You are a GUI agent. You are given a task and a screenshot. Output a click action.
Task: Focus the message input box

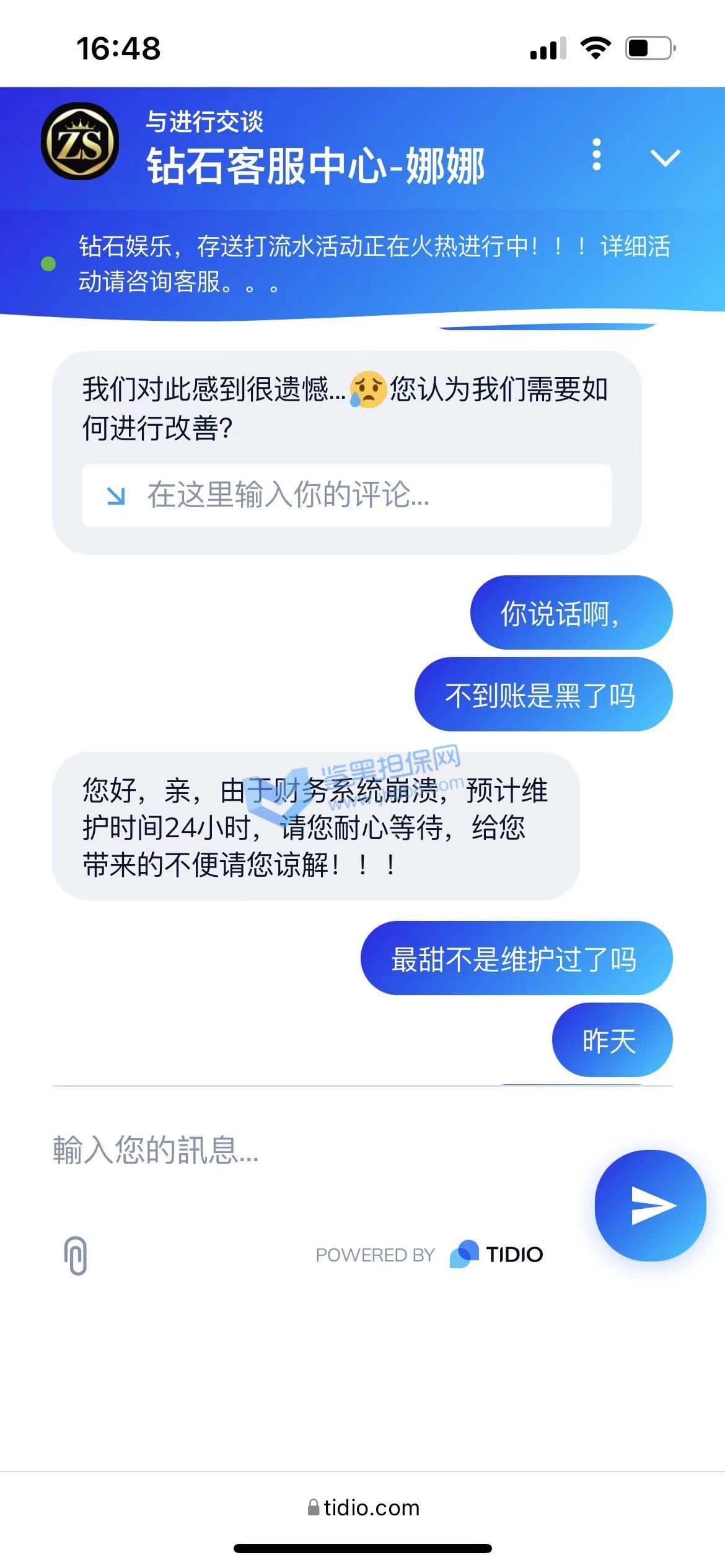click(316, 1149)
